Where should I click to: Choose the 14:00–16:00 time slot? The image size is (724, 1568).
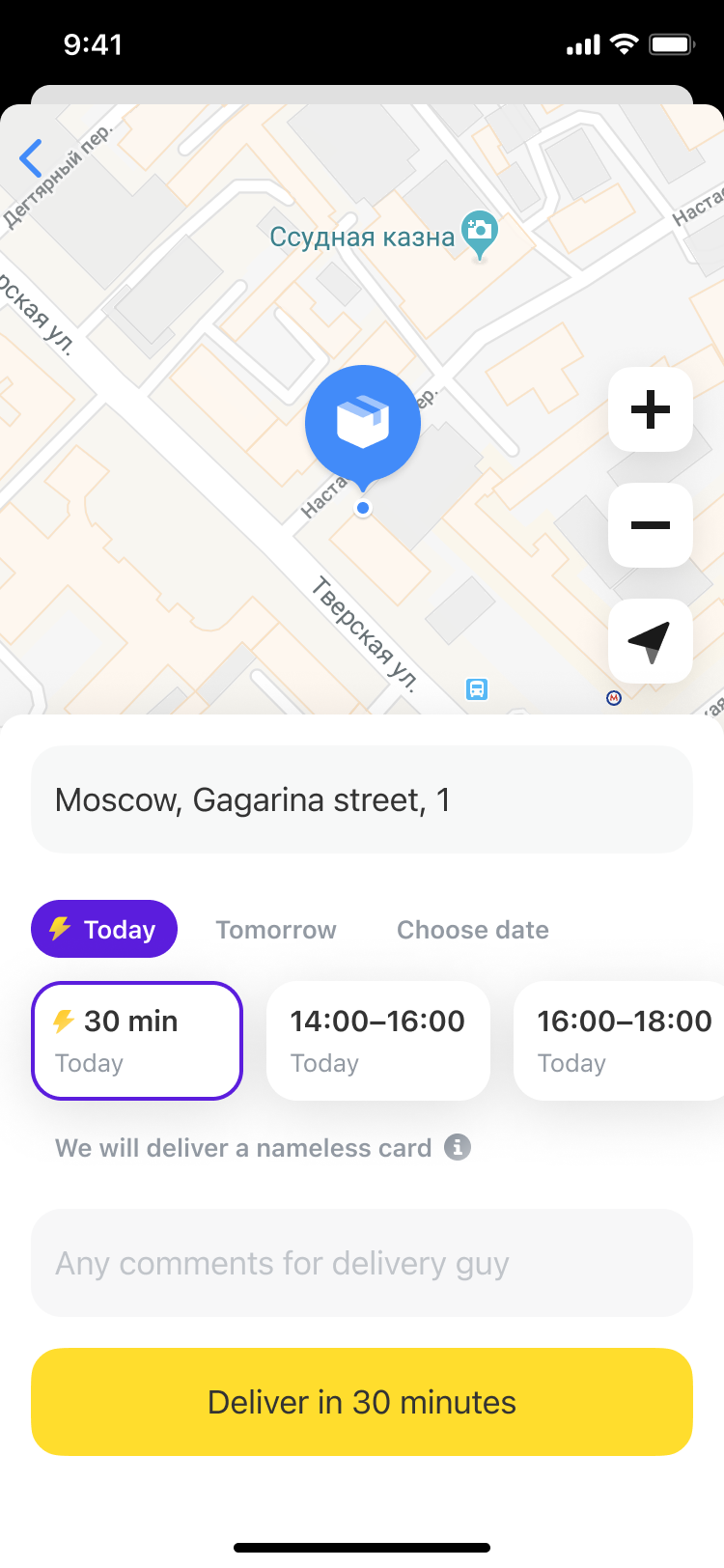click(x=377, y=1041)
